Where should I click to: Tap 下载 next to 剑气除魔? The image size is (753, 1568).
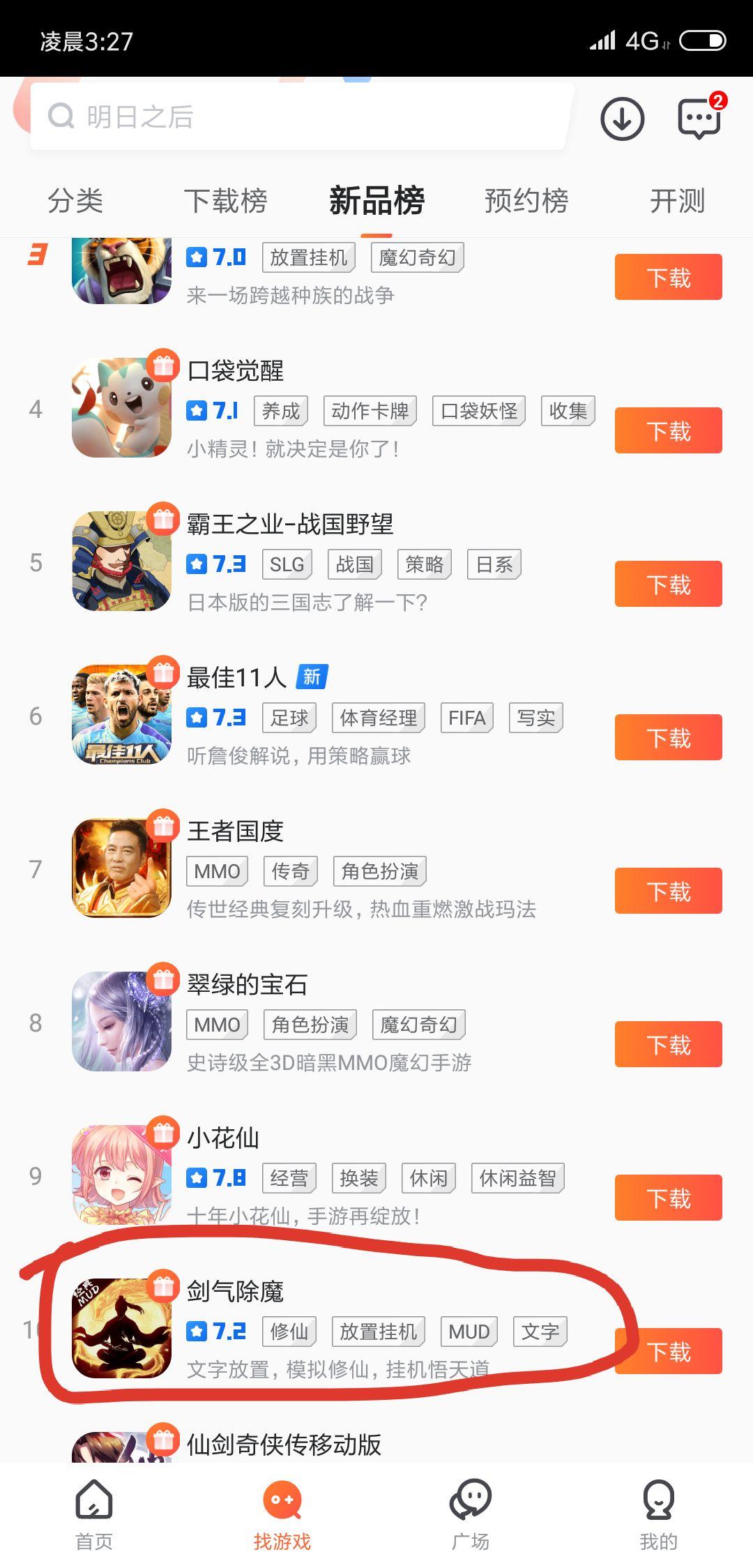668,1352
